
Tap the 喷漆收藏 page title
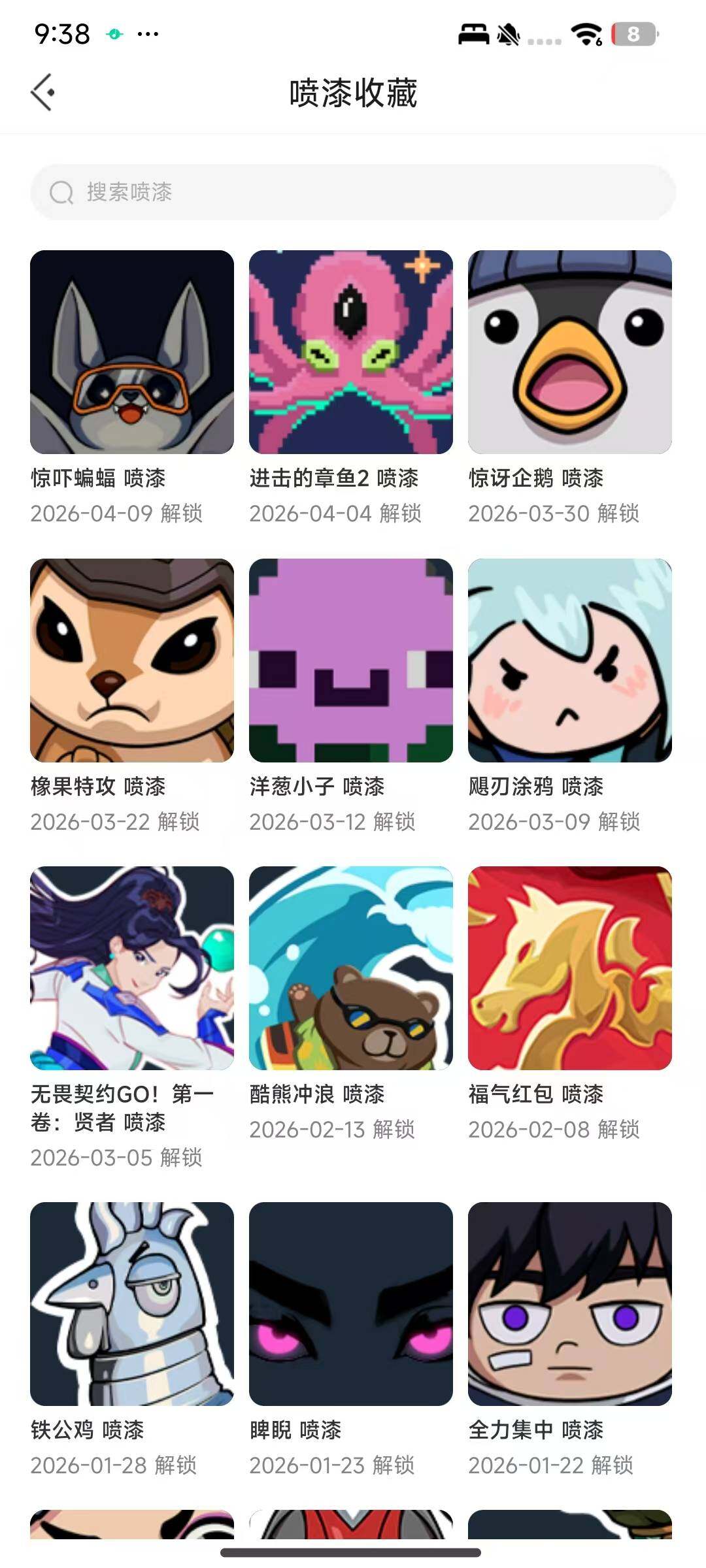353,91
